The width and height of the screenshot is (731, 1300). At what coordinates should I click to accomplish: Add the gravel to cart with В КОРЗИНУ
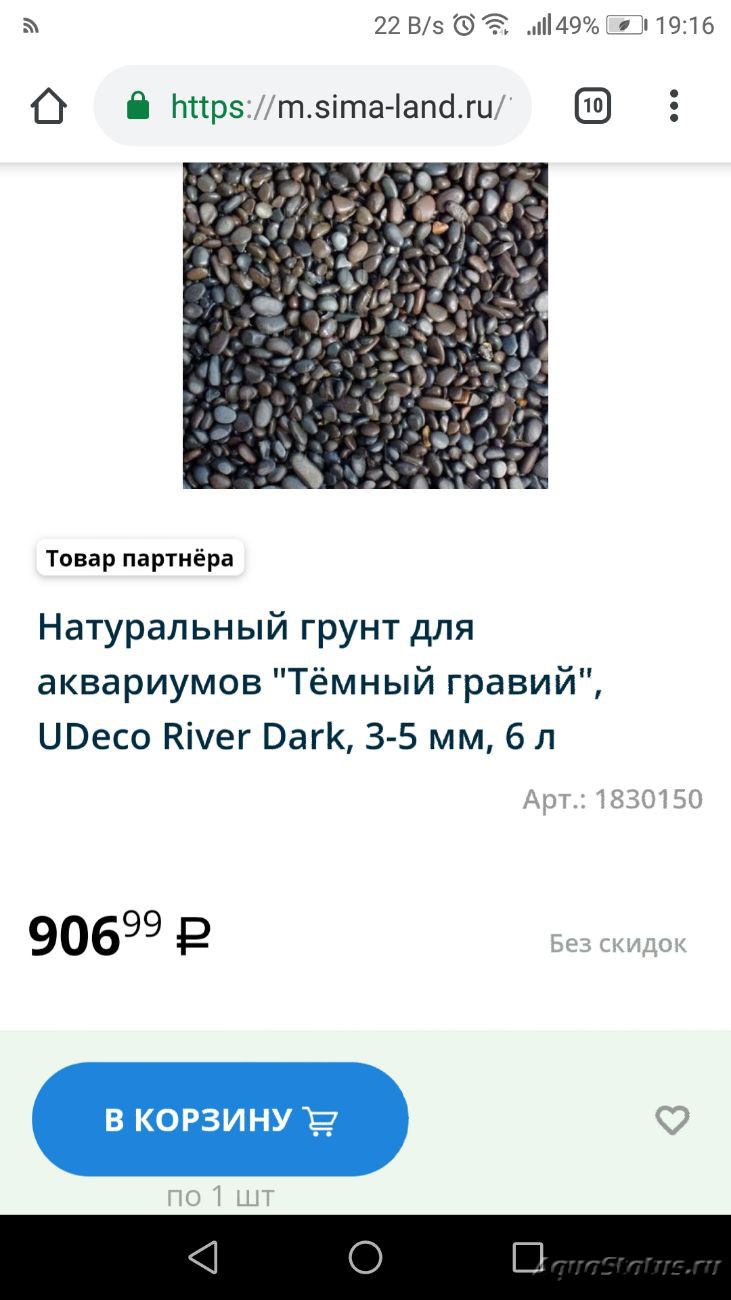[220, 1119]
